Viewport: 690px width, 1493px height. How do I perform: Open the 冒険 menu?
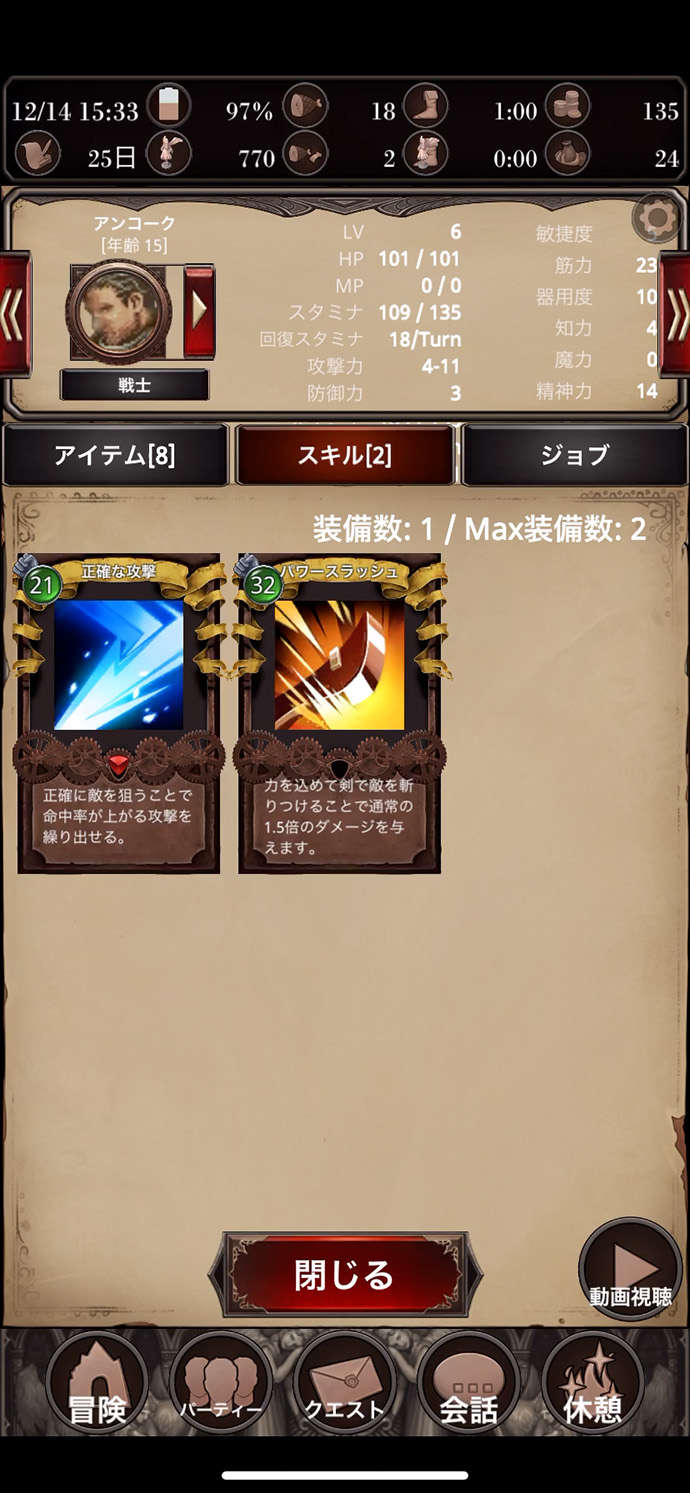(97, 1384)
